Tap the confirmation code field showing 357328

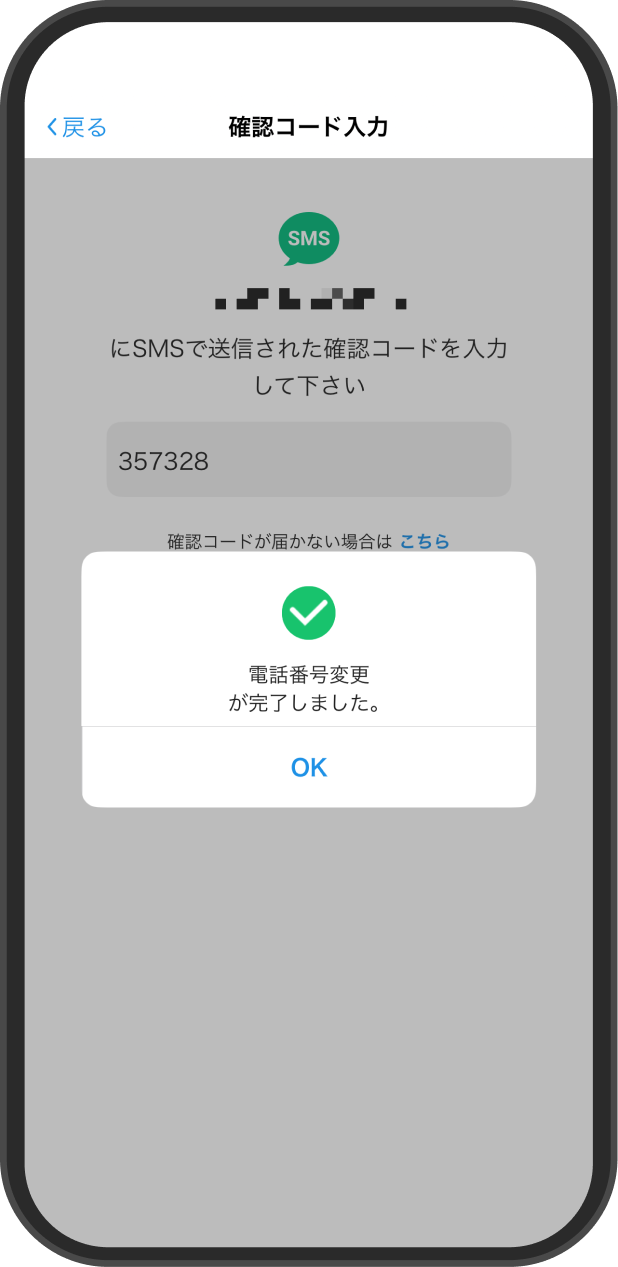[309, 460]
